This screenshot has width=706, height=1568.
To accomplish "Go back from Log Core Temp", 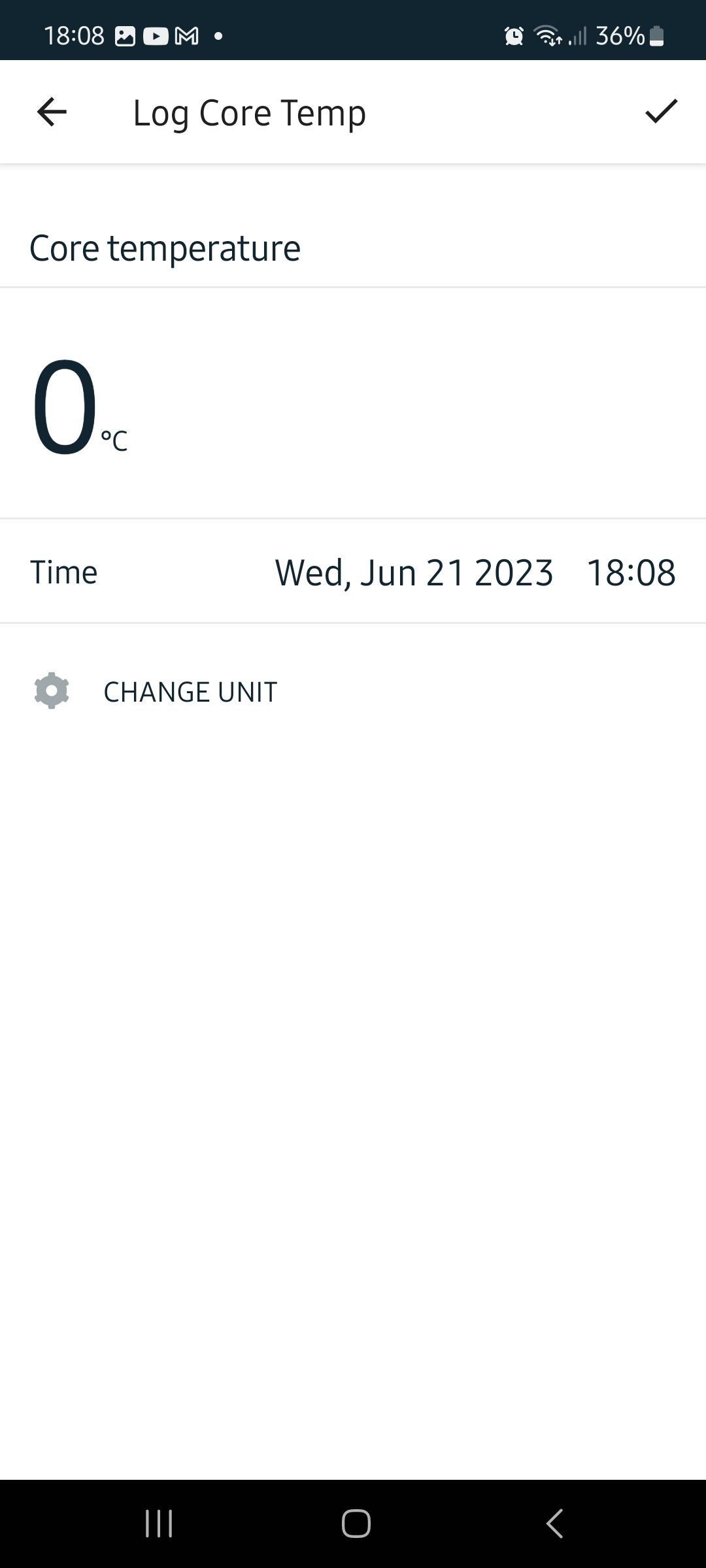I will pyautogui.click(x=52, y=112).
